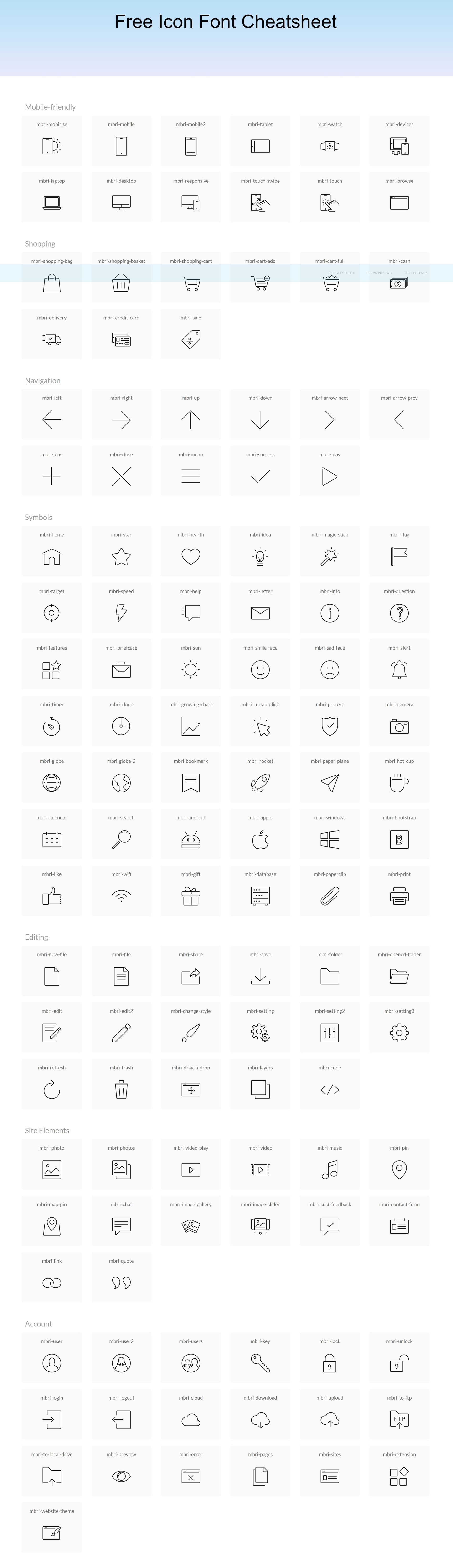Select the mbri-growing-chart icon tile
The height and width of the screenshot is (1568, 453).
coord(191,721)
